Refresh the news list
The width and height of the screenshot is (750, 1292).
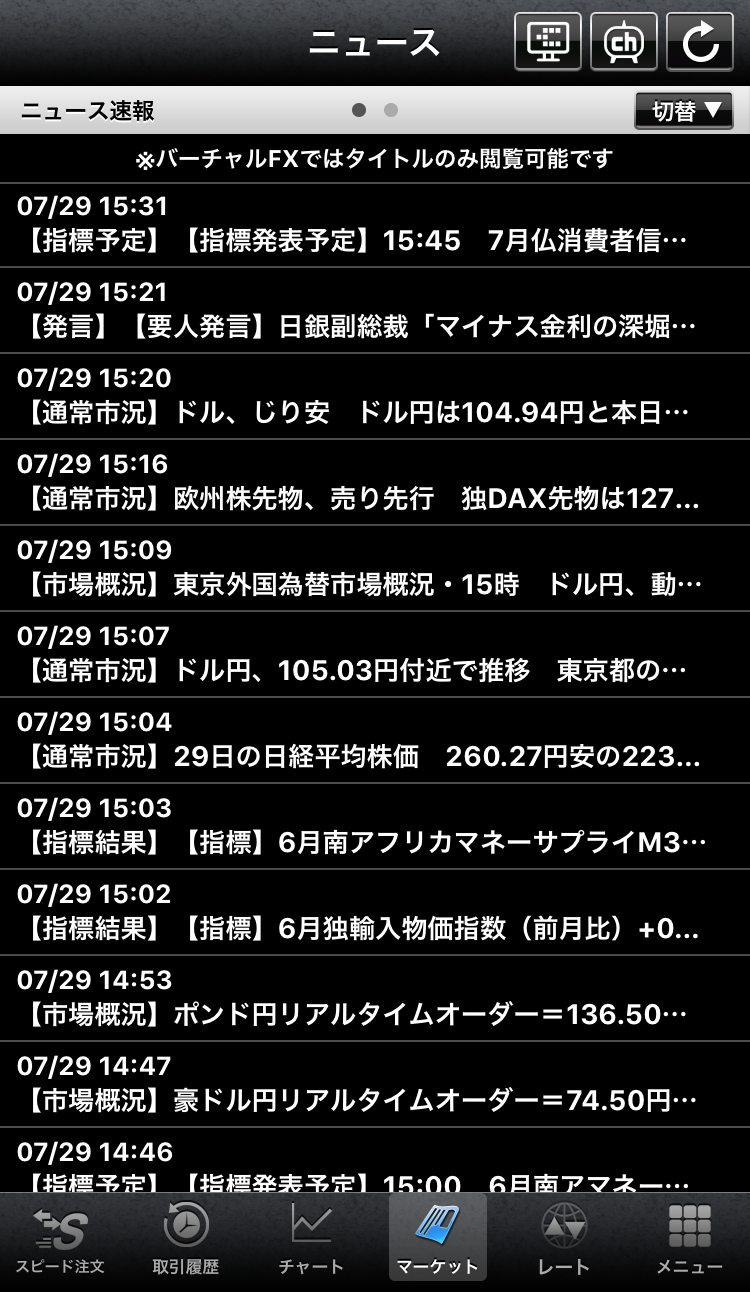[700, 41]
